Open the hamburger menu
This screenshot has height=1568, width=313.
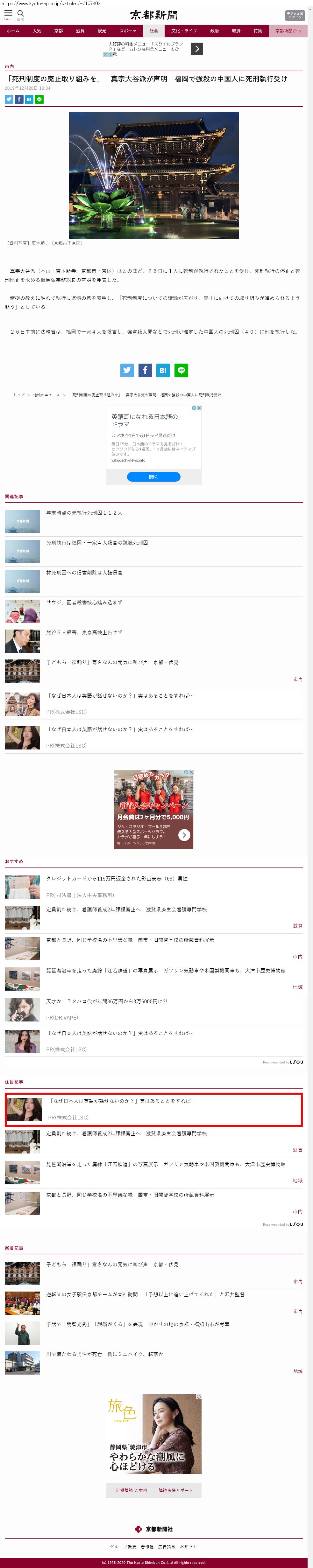(9, 13)
